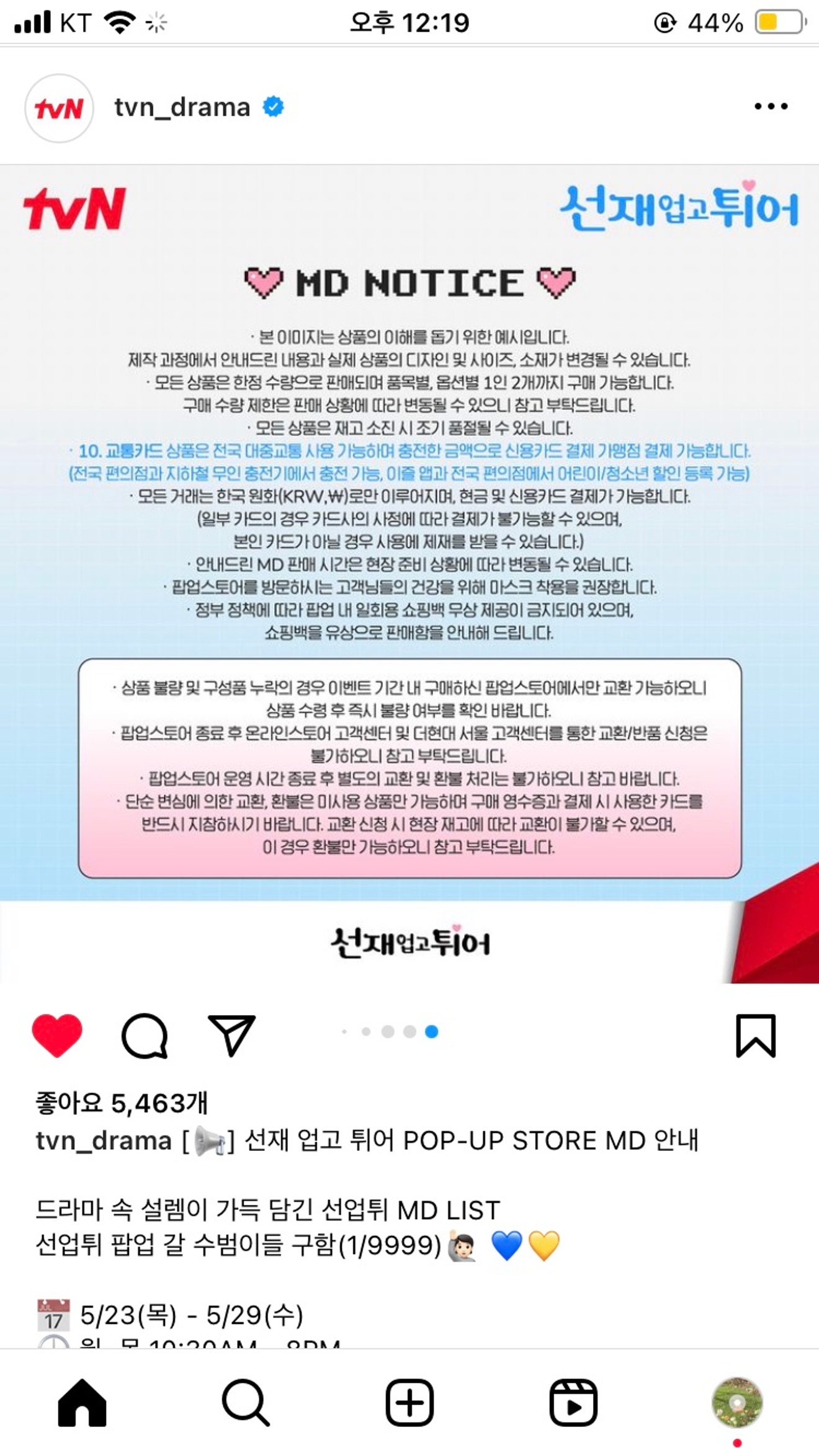Open tvn_drama name in the caption
The height and width of the screenshot is (1456, 819).
(x=104, y=1140)
